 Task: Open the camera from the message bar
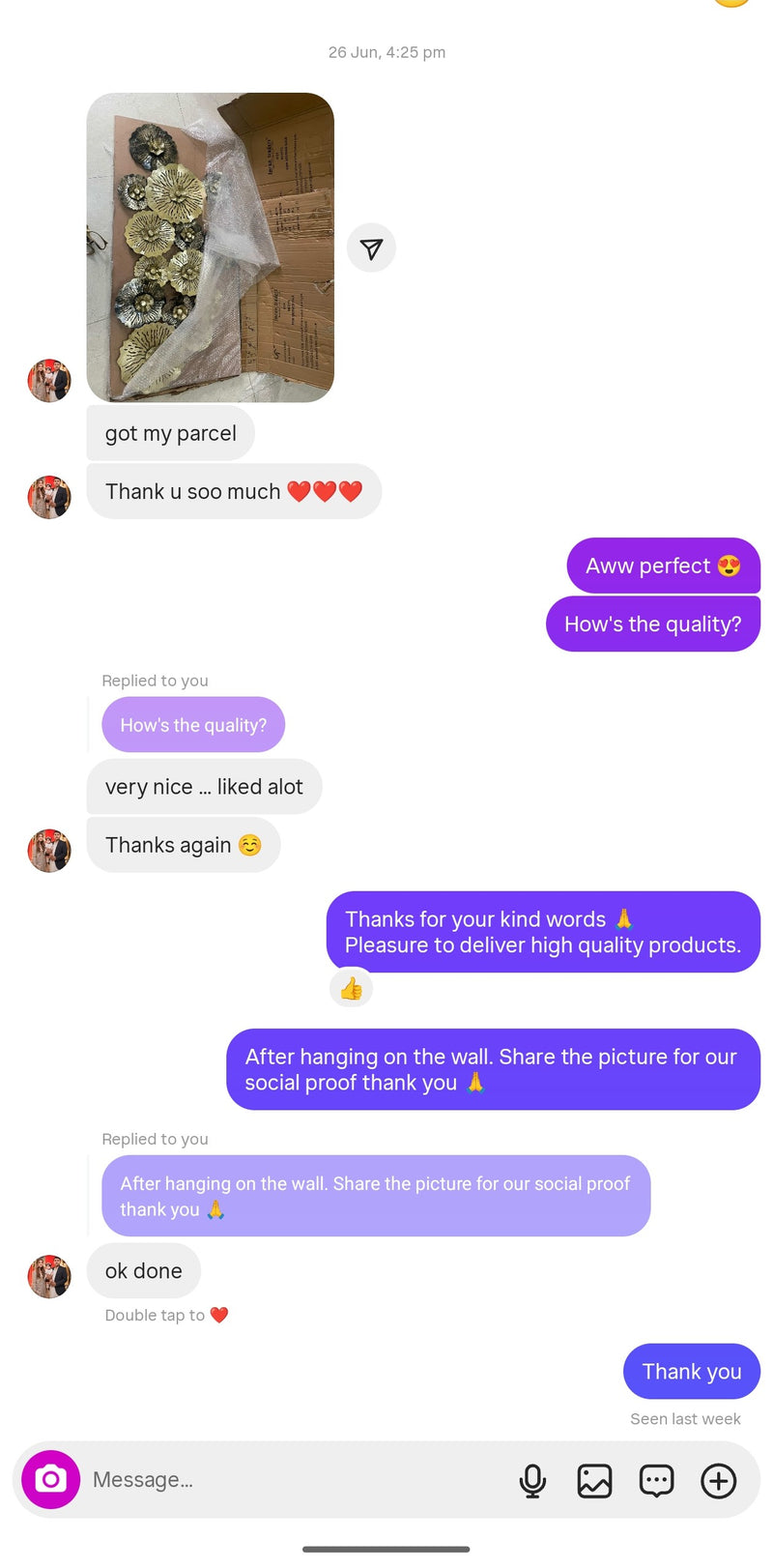coord(50,1479)
